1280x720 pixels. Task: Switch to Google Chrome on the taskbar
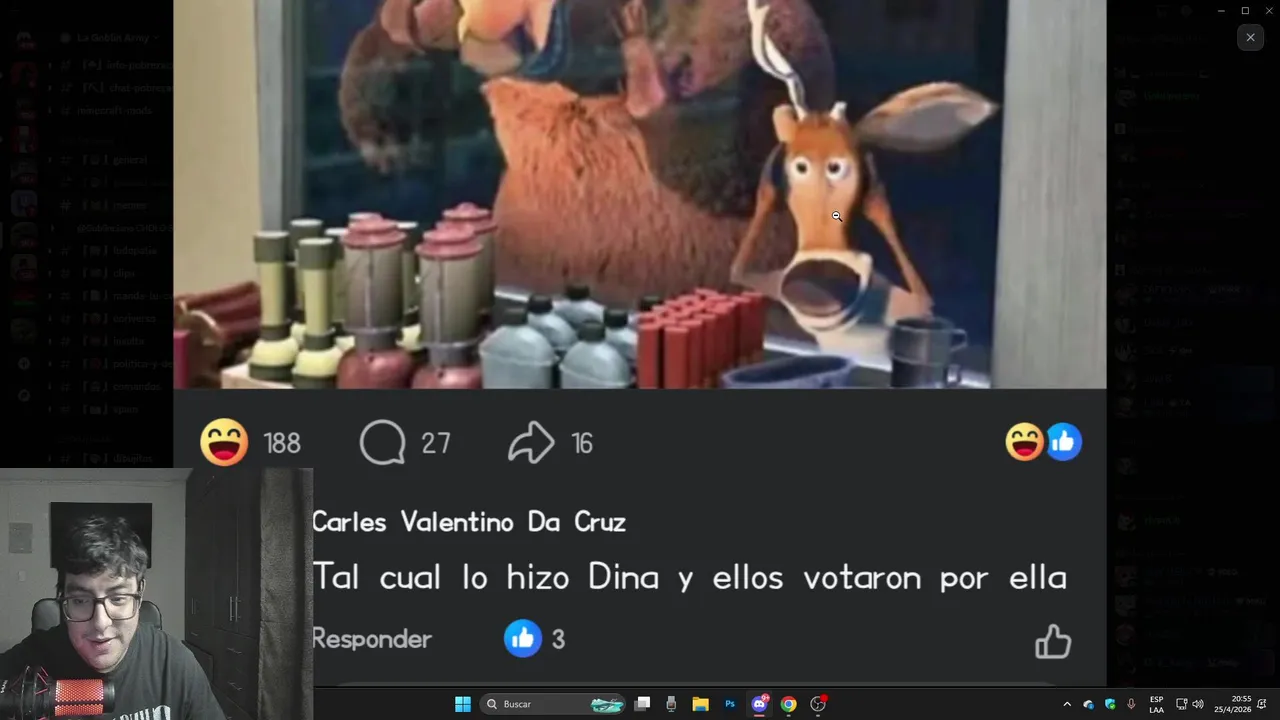click(x=788, y=704)
